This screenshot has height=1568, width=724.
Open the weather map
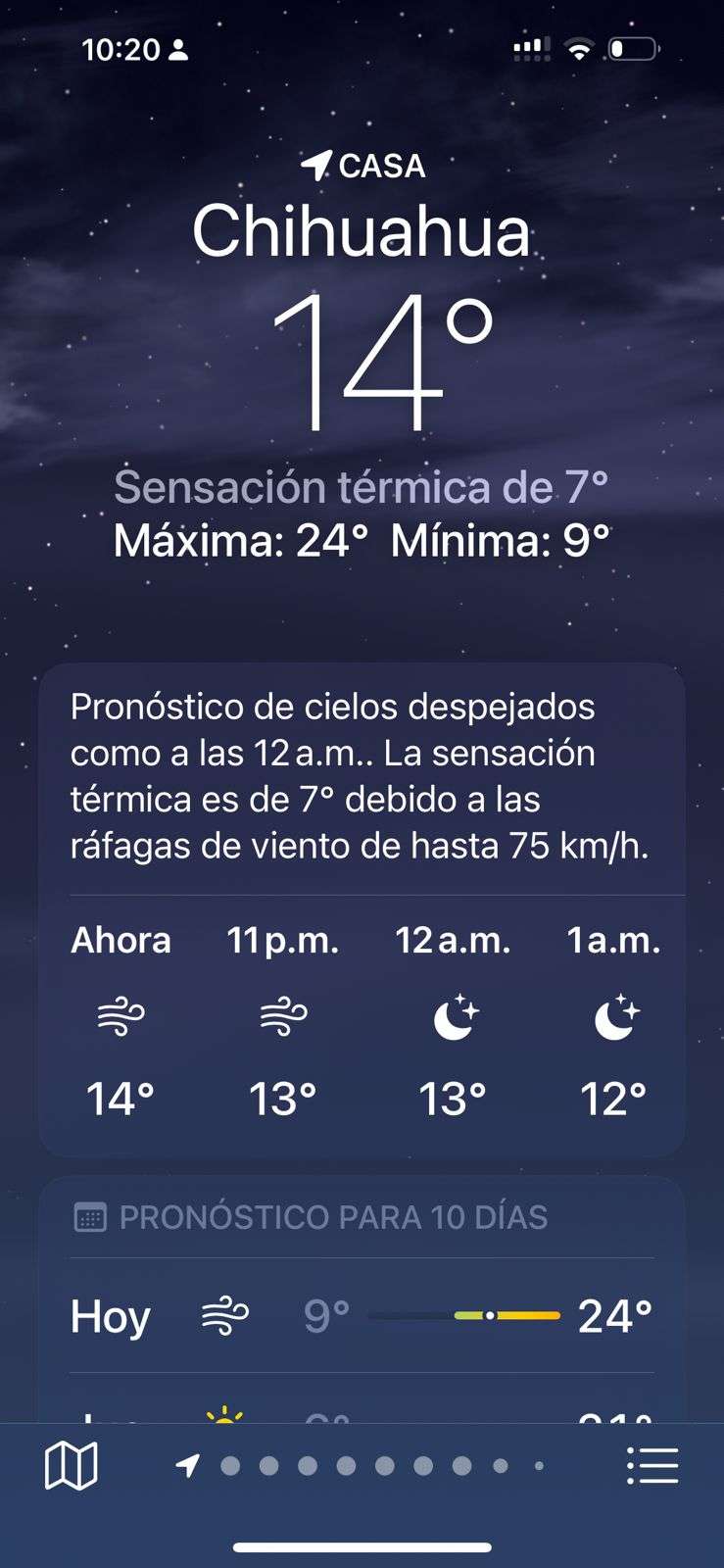pos(71,1466)
